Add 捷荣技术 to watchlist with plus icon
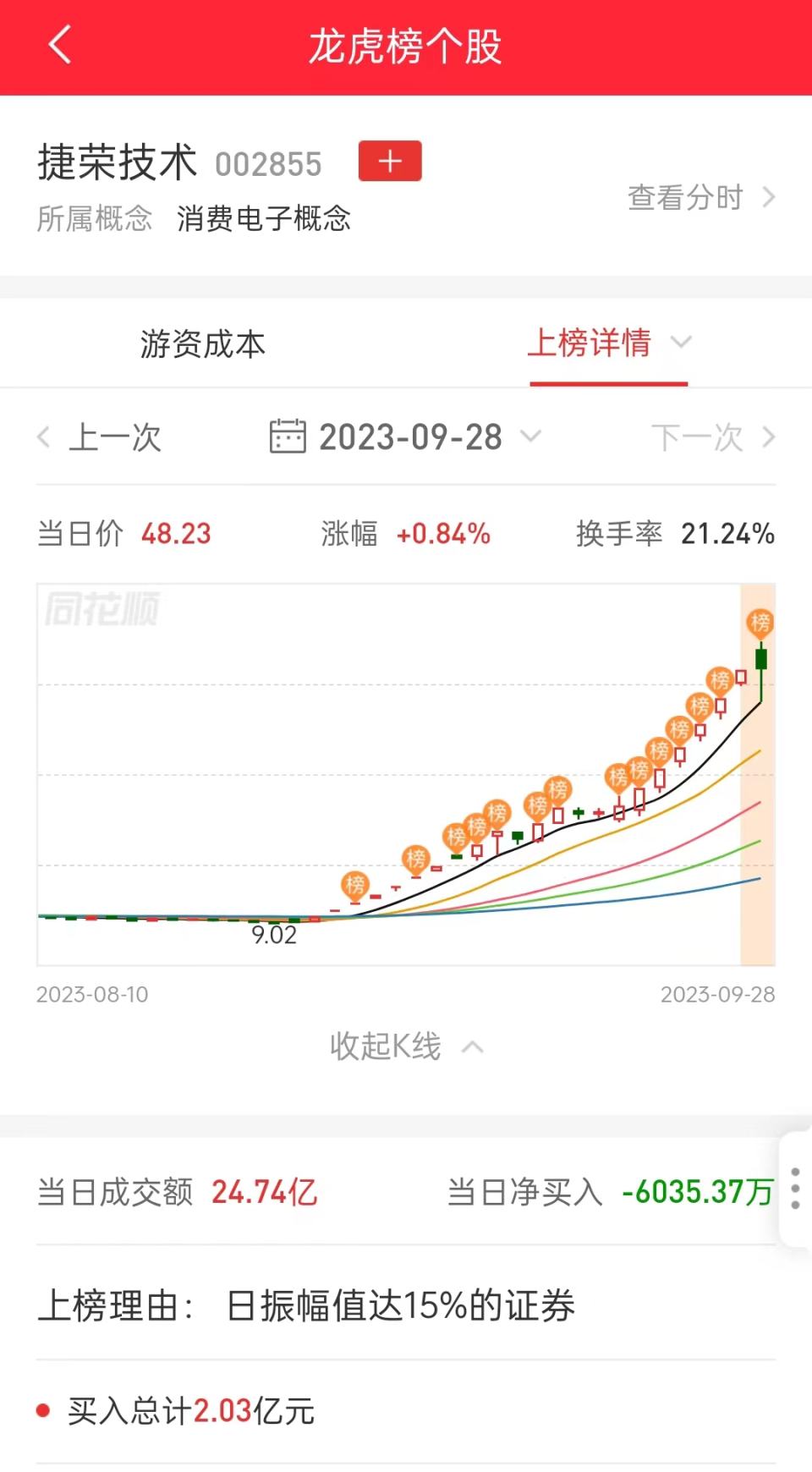Screen dimensions: 812x1472 click(x=389, y=161)
